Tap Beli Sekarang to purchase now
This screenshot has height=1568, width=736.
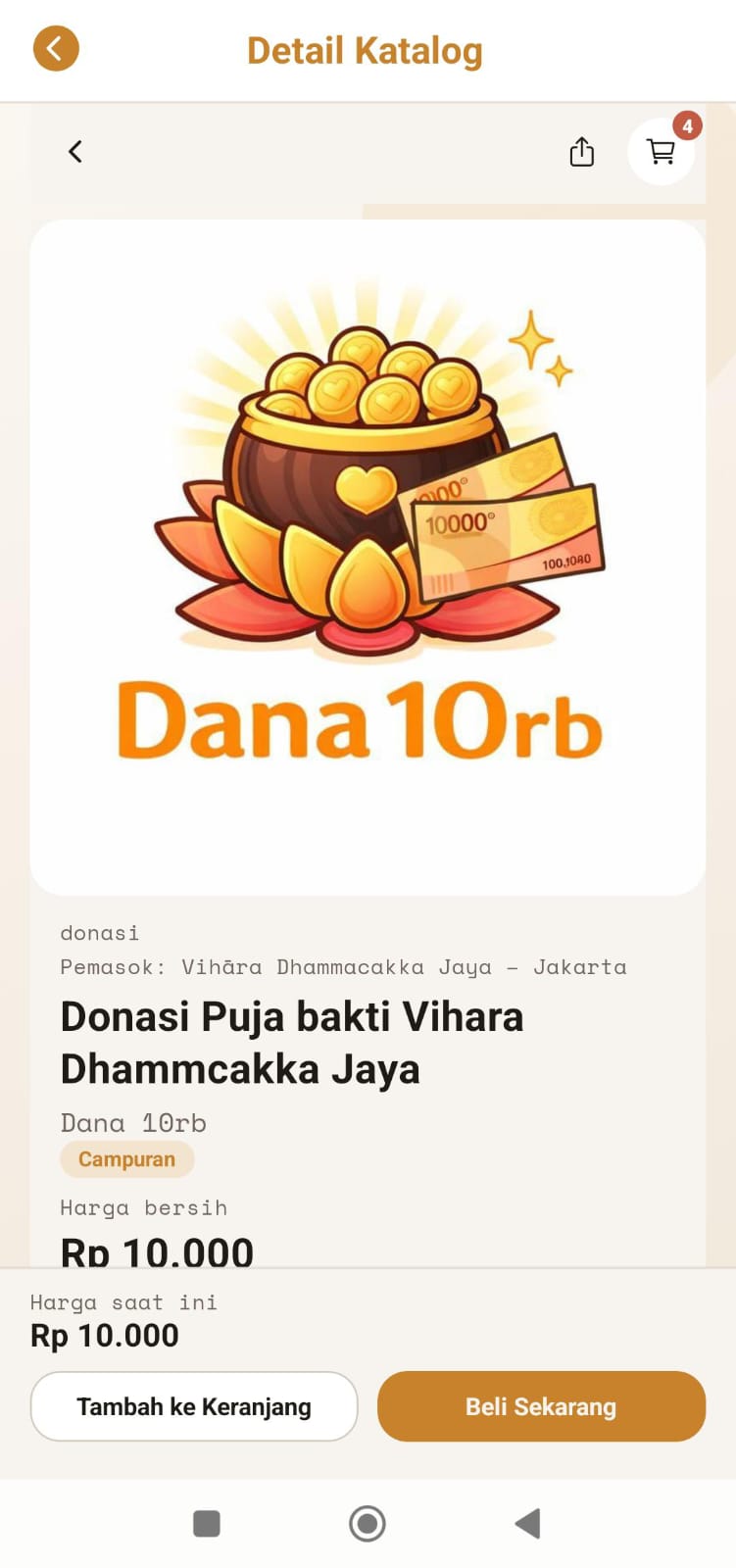(x=541, y=1406)
